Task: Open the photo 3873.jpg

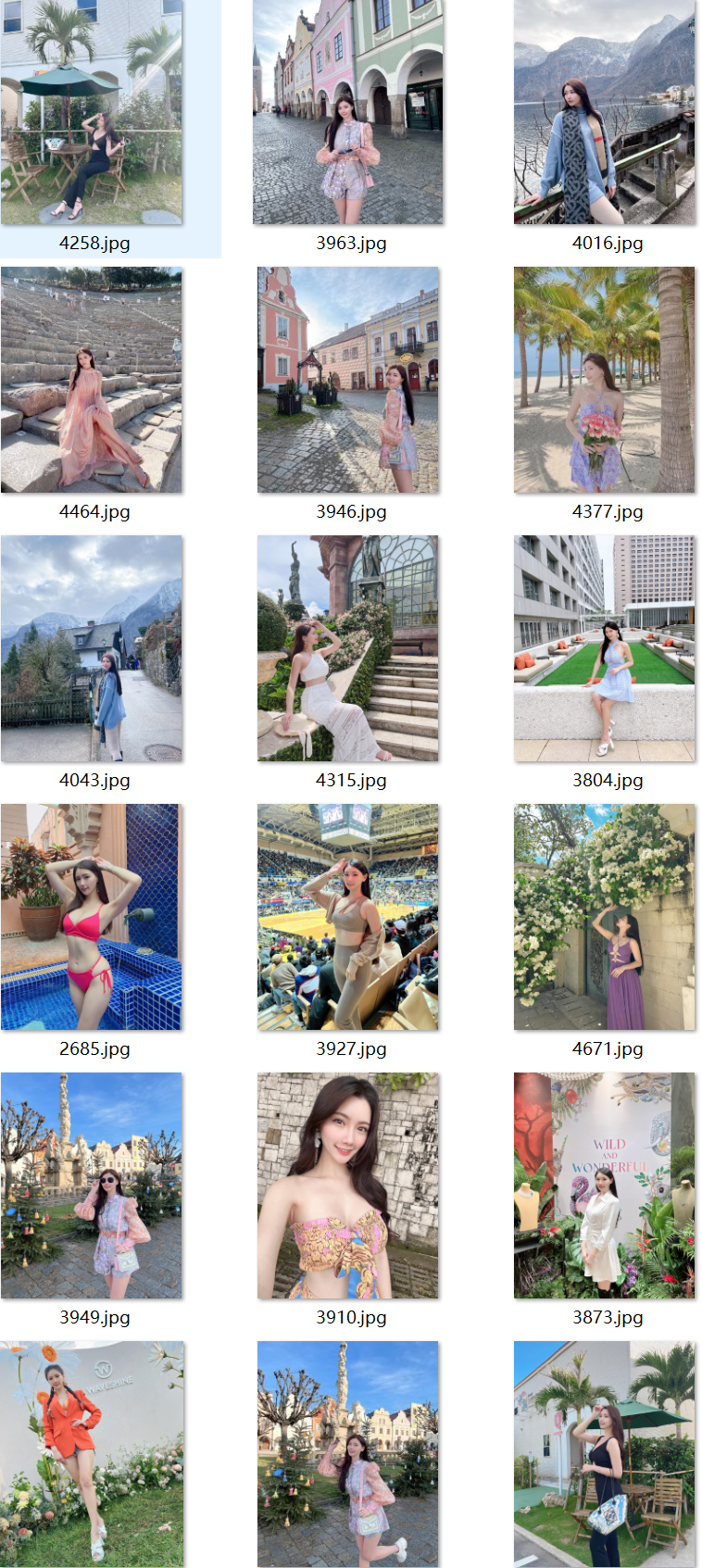Action: click(x=604, y=1185)
